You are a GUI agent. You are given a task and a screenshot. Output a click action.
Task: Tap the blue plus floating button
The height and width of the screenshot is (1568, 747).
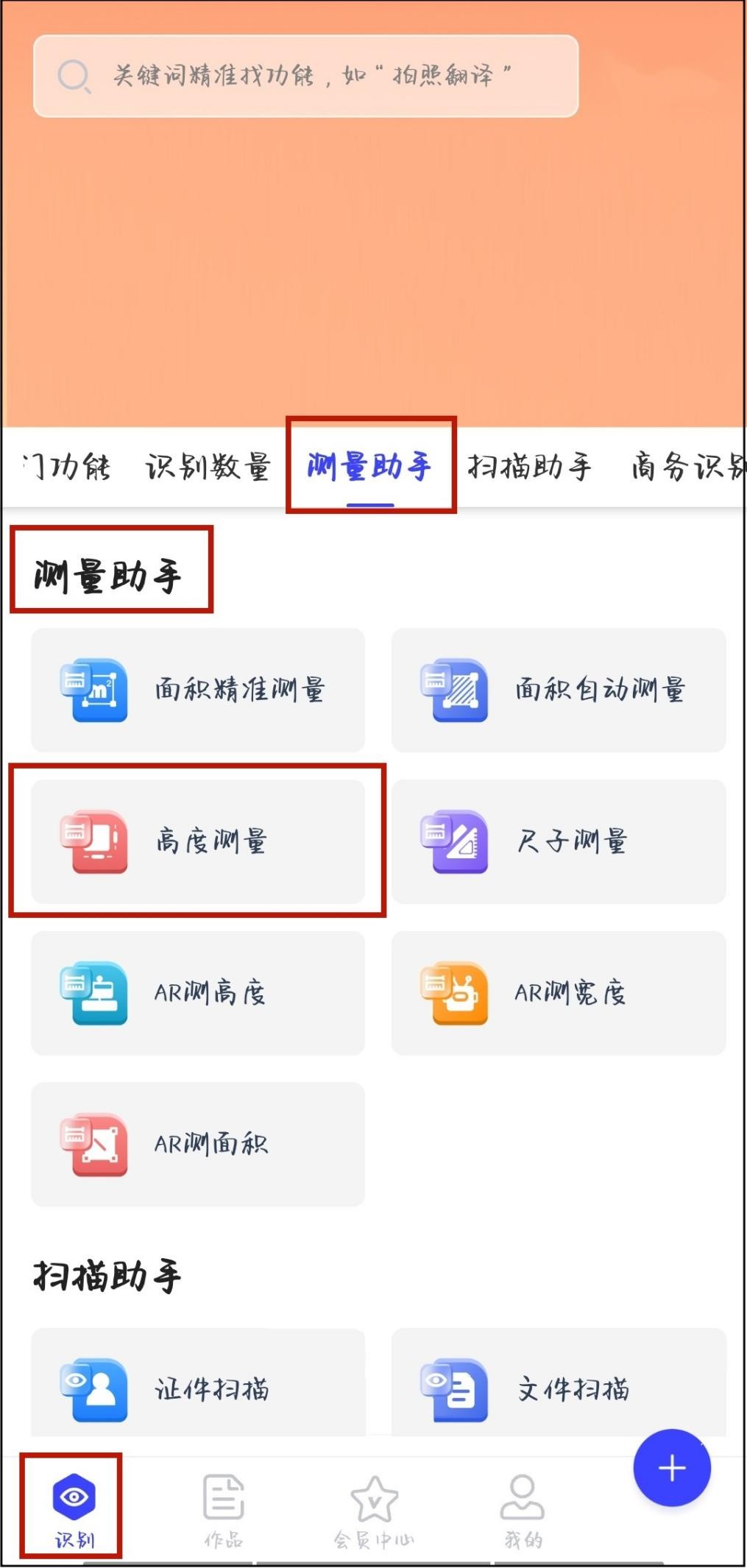click(672, 1468)
